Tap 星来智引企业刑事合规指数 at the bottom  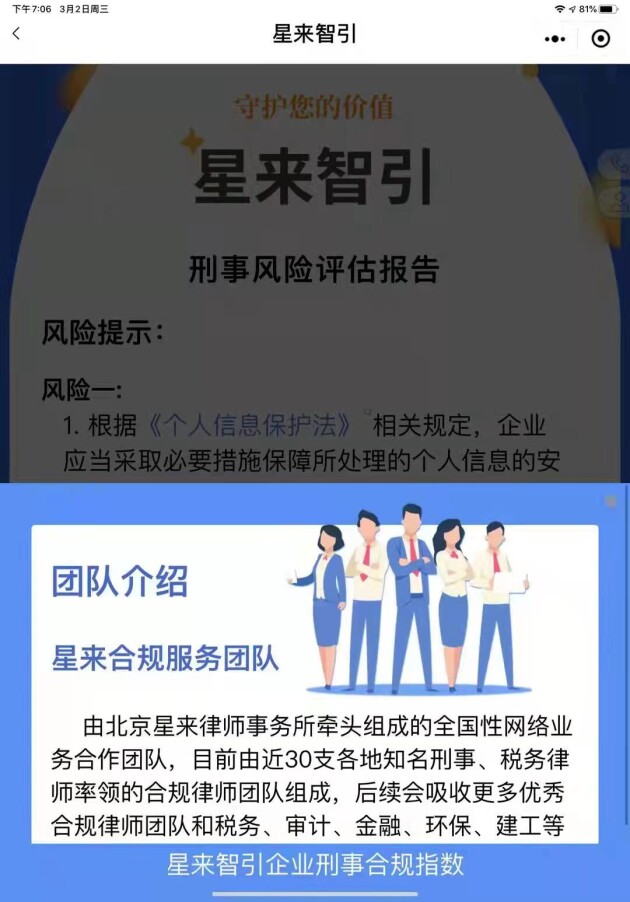coord(315,865)
